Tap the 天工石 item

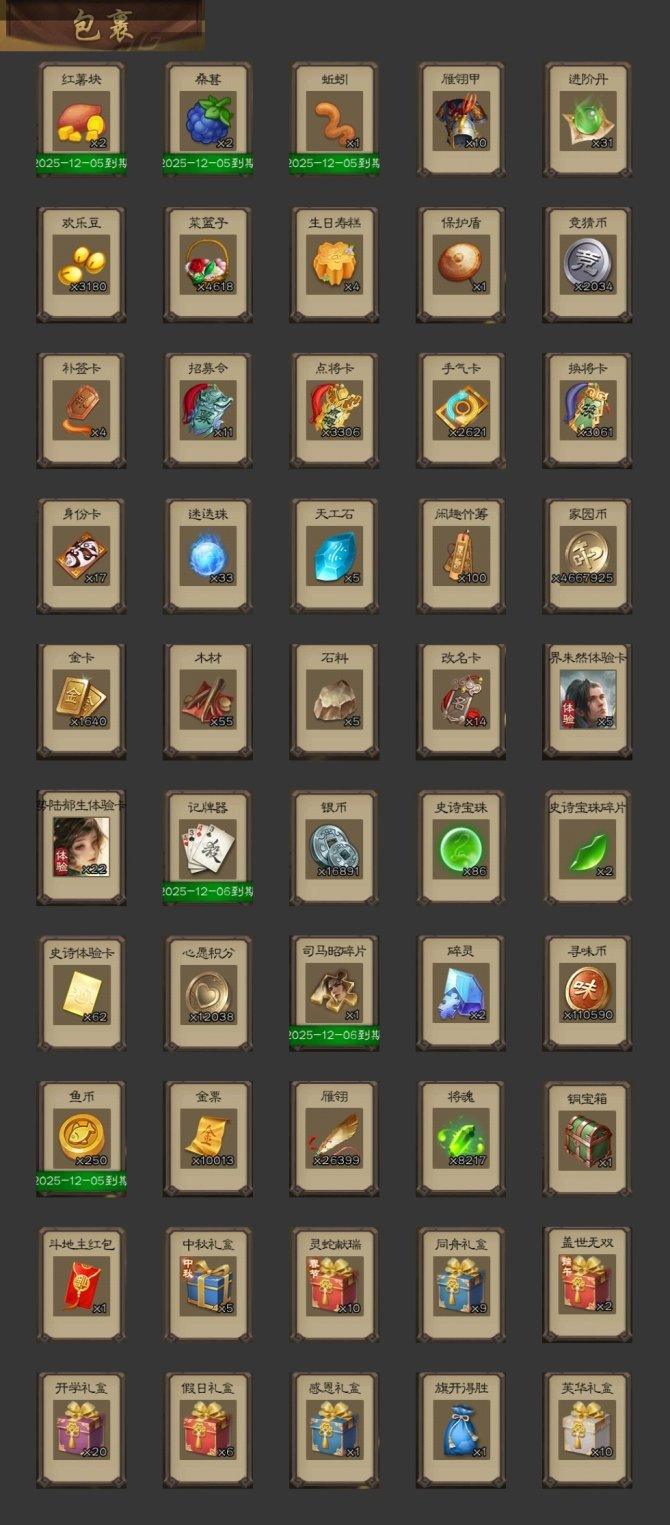[334, 556]
